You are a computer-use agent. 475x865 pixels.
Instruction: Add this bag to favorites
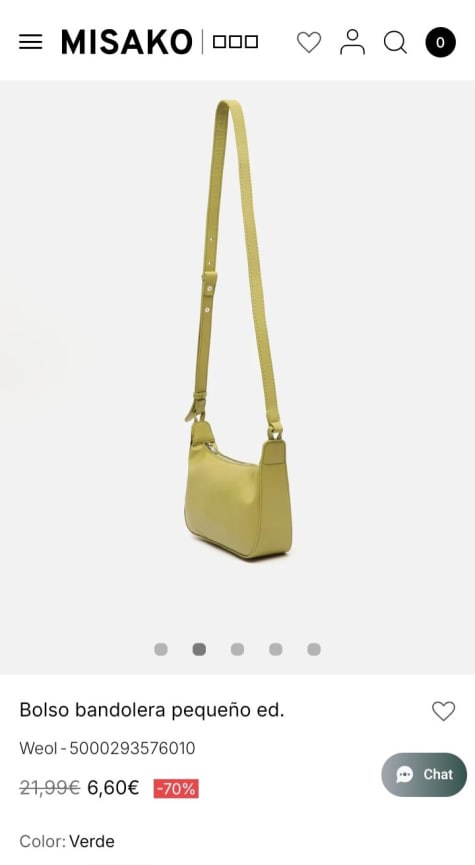pos(444,711)
